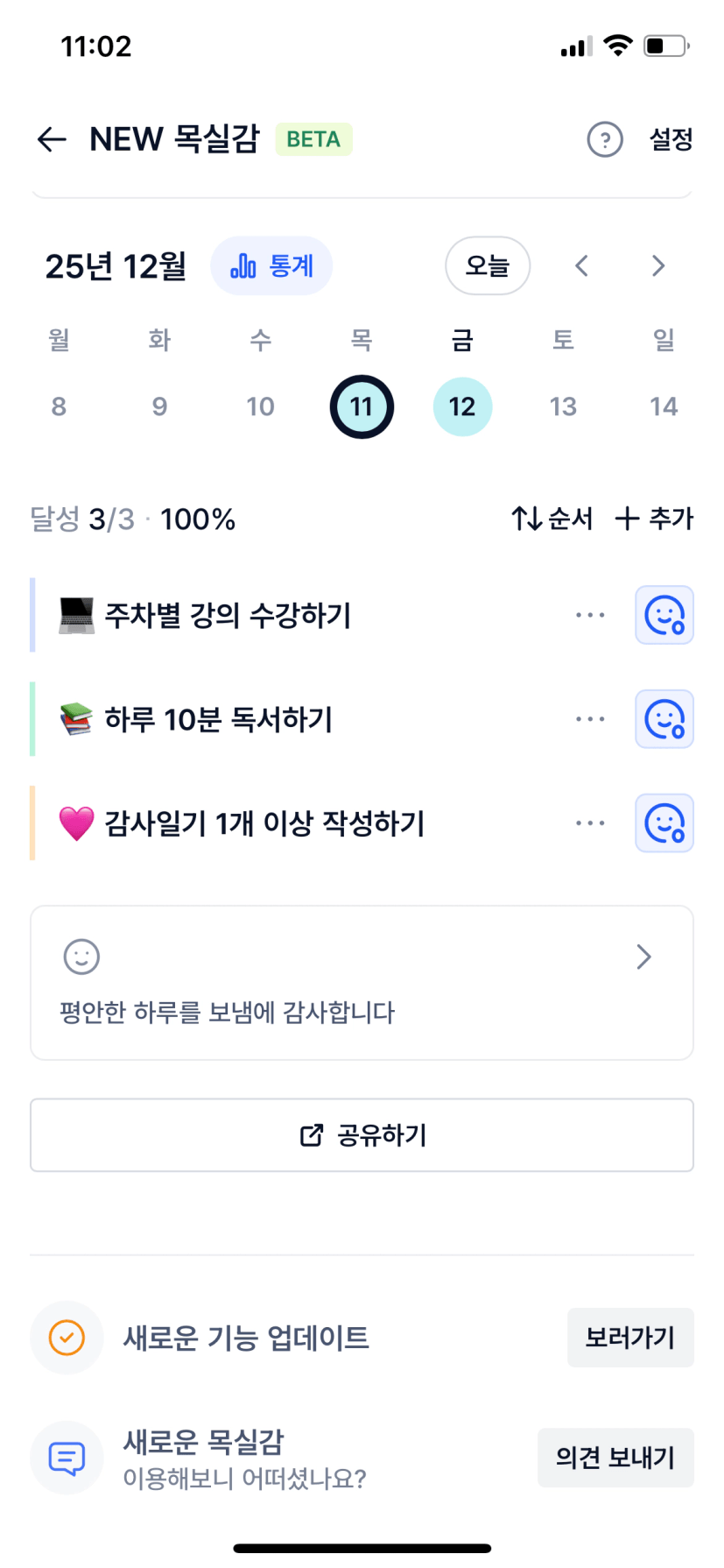Toggle completion face for 하루 10분 독서하기
The width and height of the screenshot is (724, 1568).
[664, 719]
